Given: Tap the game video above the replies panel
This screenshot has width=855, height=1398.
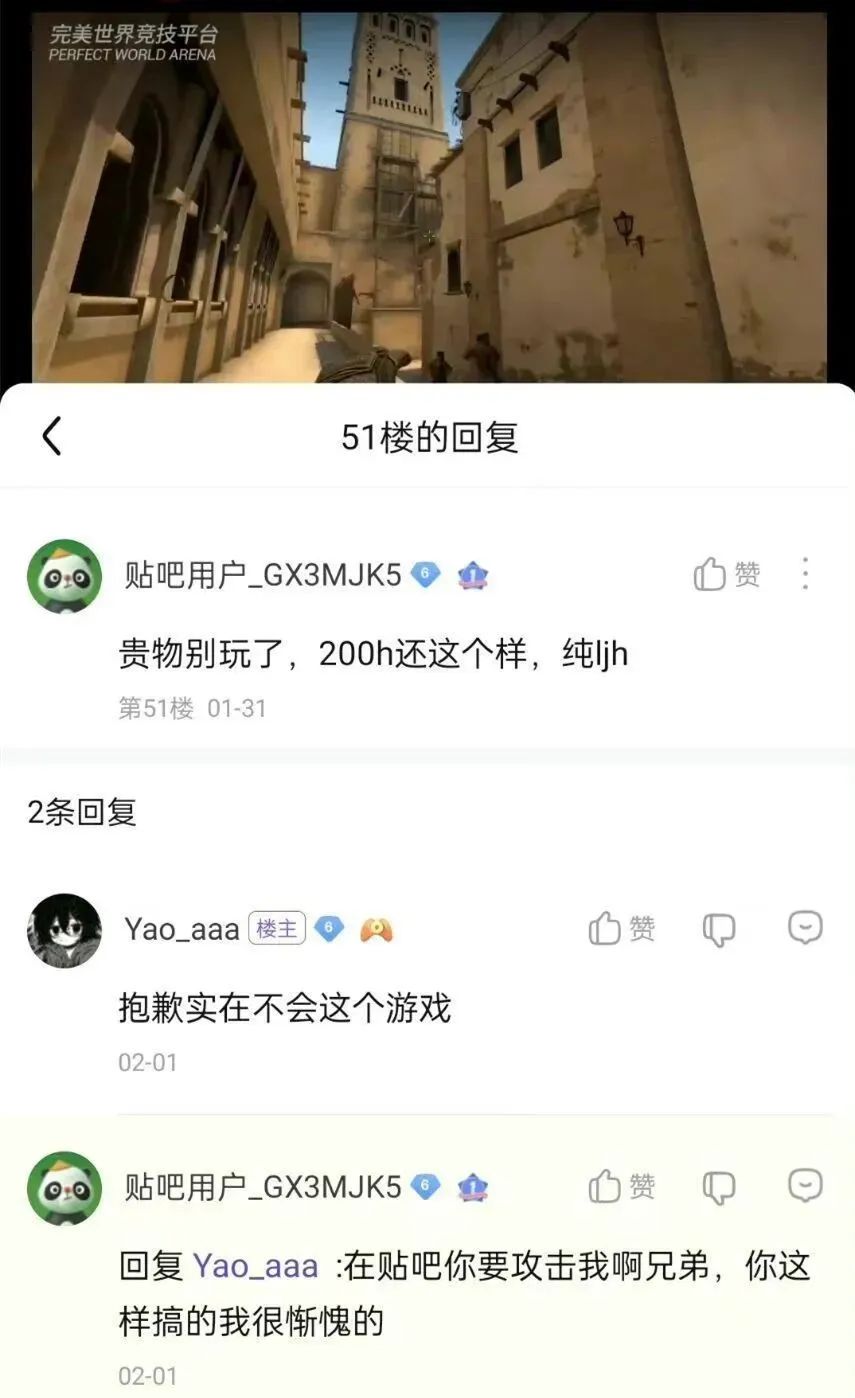Looking at the screenshot, I should [x=429, y=197].
